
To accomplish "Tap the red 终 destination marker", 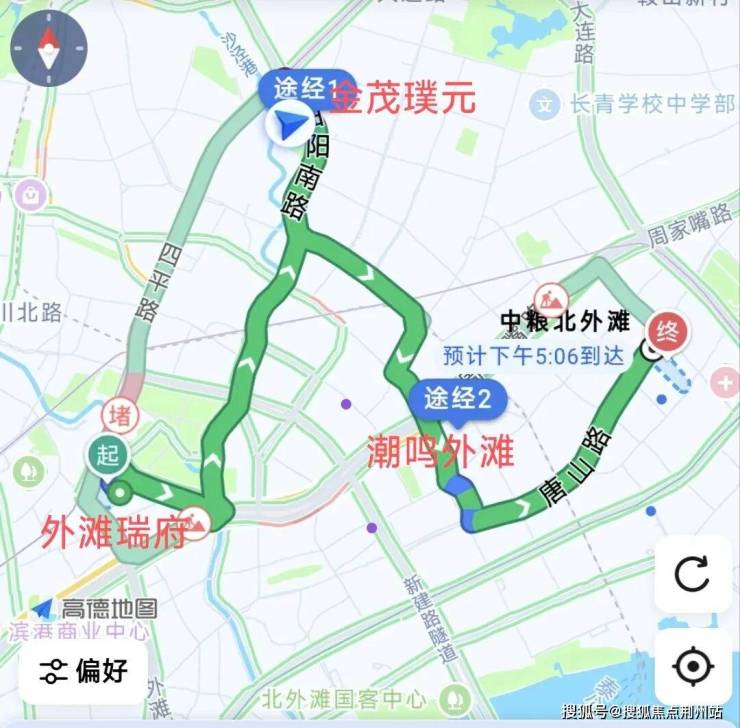I will [x=667, y=331].
